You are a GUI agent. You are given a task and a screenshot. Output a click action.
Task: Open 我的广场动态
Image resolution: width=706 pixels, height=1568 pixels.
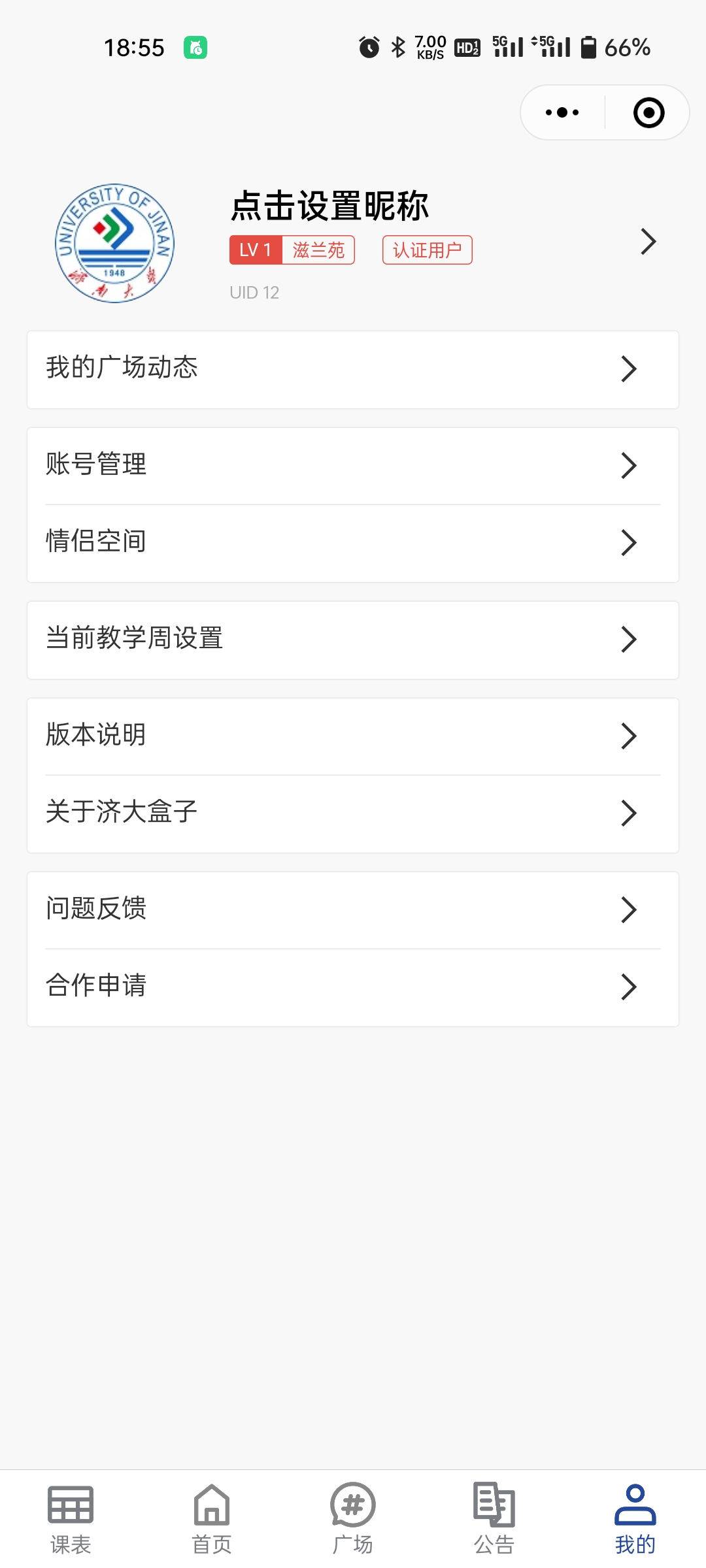(x=353, y=370)
